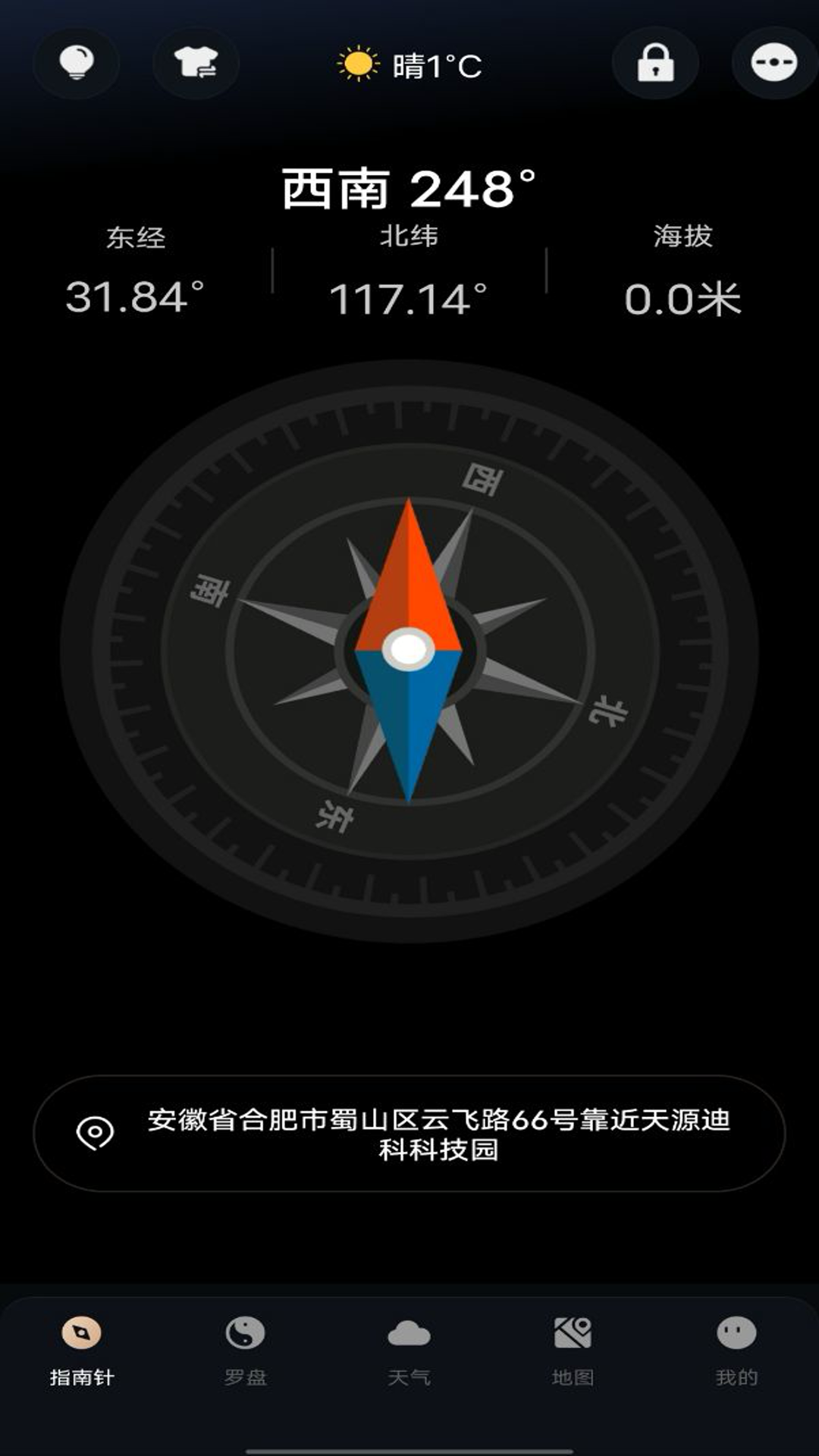Toggle display hiding with the eye button
Screen dimensions: 819x1456
(773, 64)
